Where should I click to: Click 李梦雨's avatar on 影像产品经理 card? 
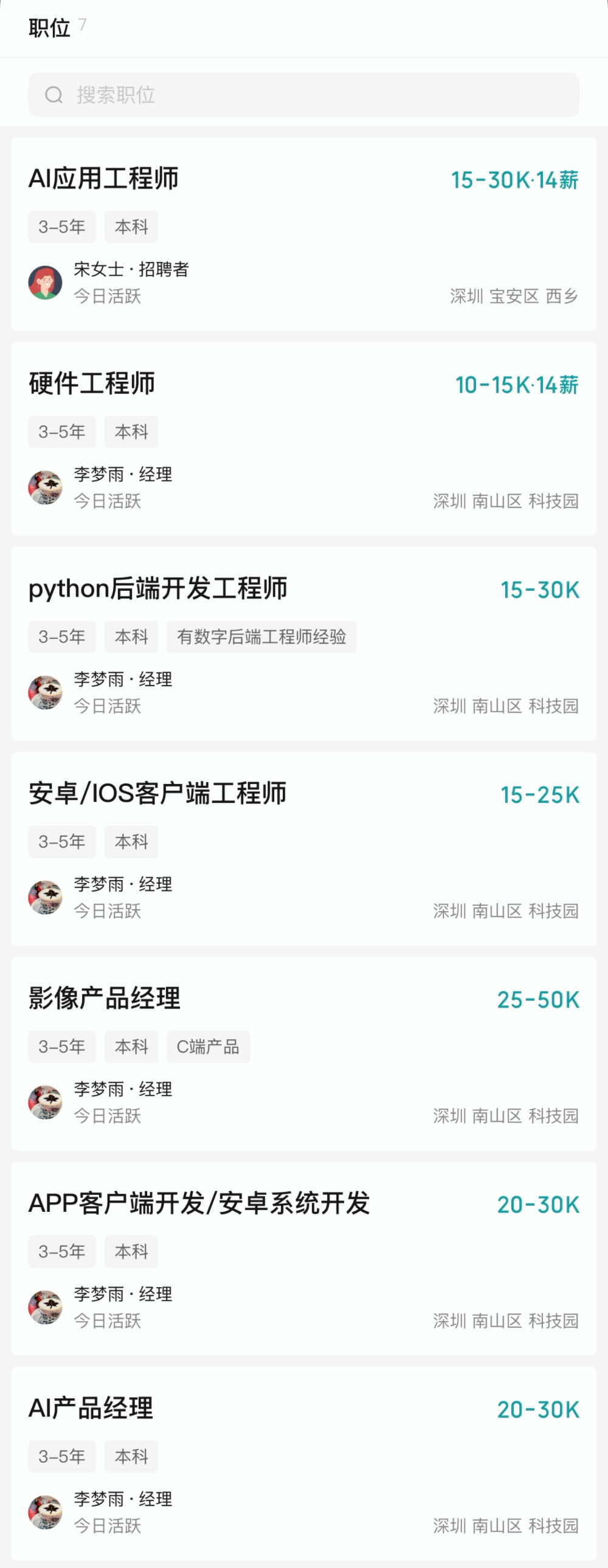[x=45, y=1102]
